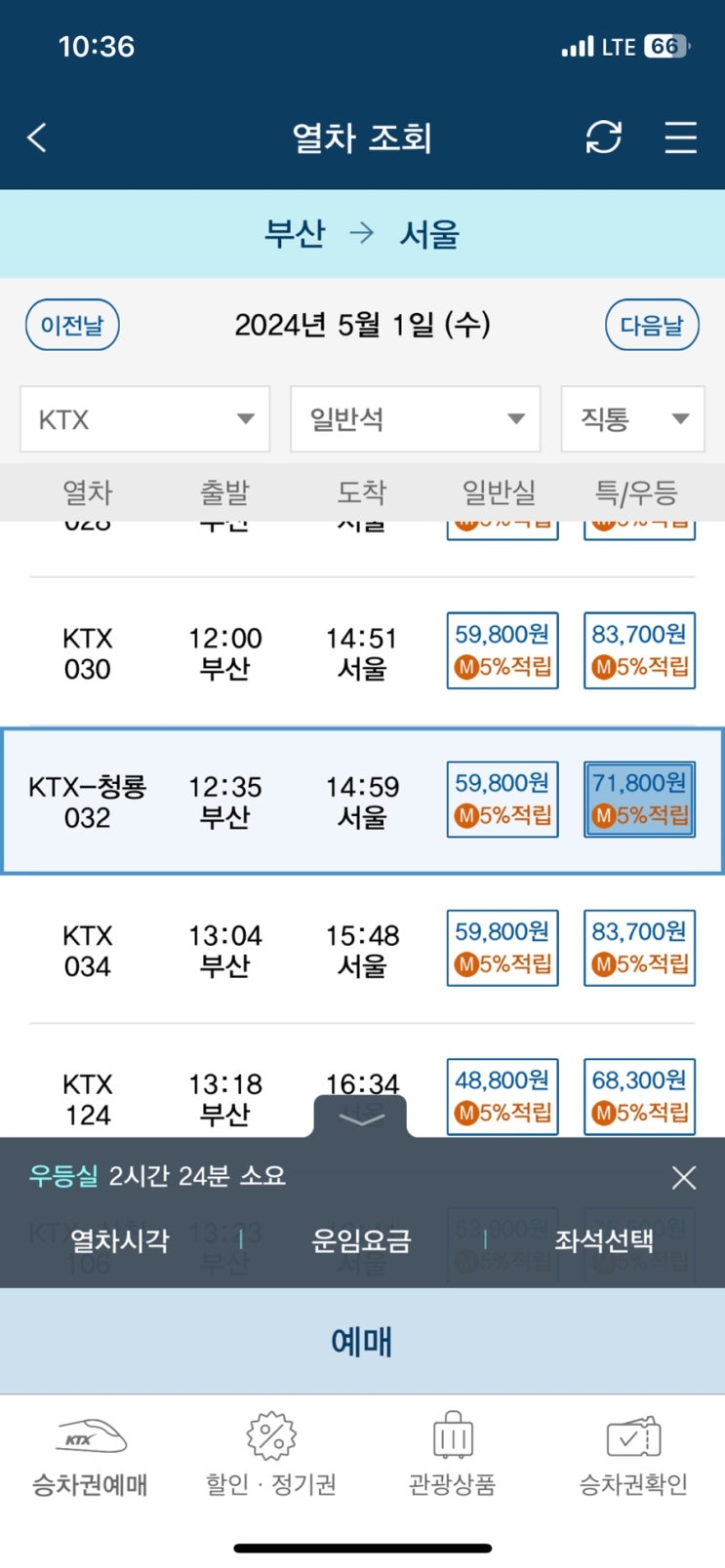
Task: Go to previous day with 이전날
Action: coord(71,325)
